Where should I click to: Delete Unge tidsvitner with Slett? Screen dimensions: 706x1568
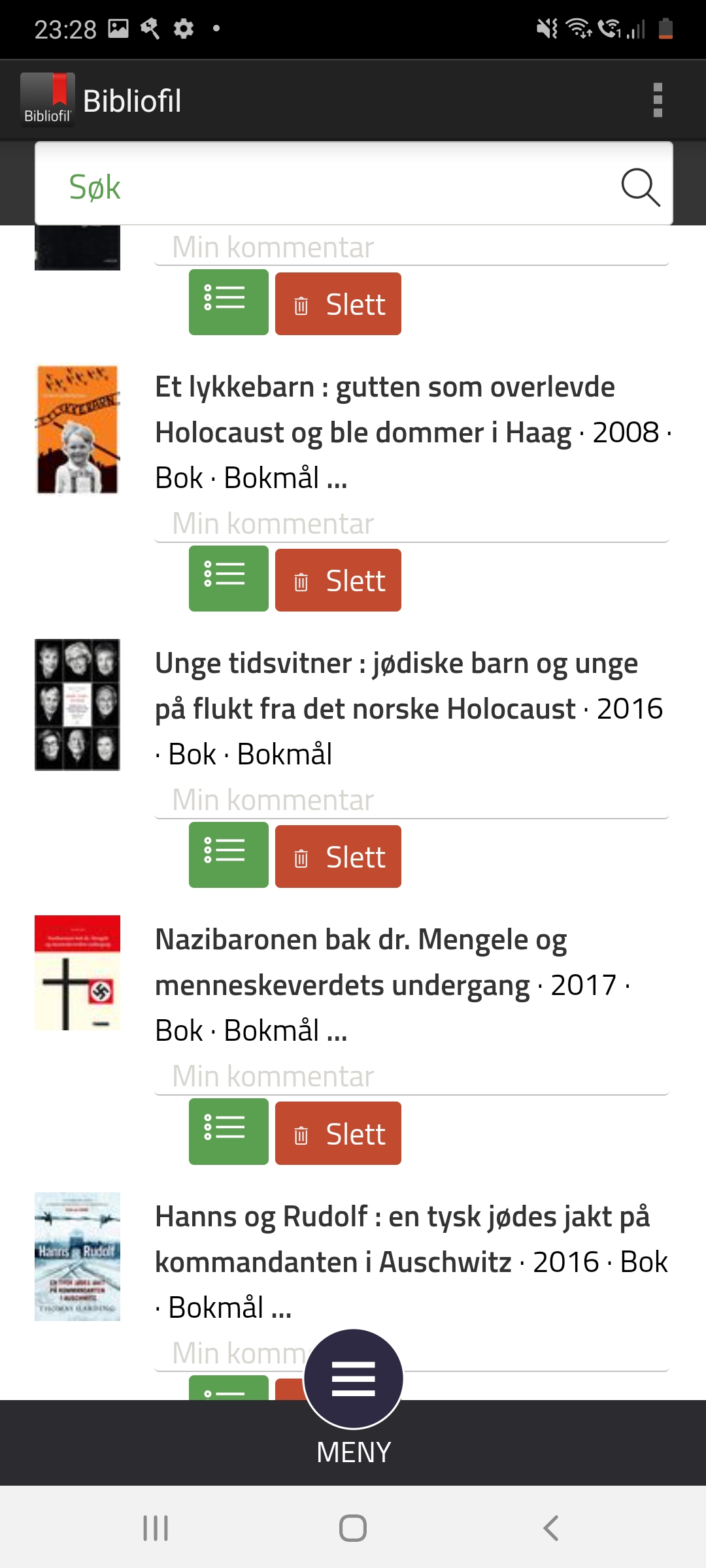click(338, 857)
